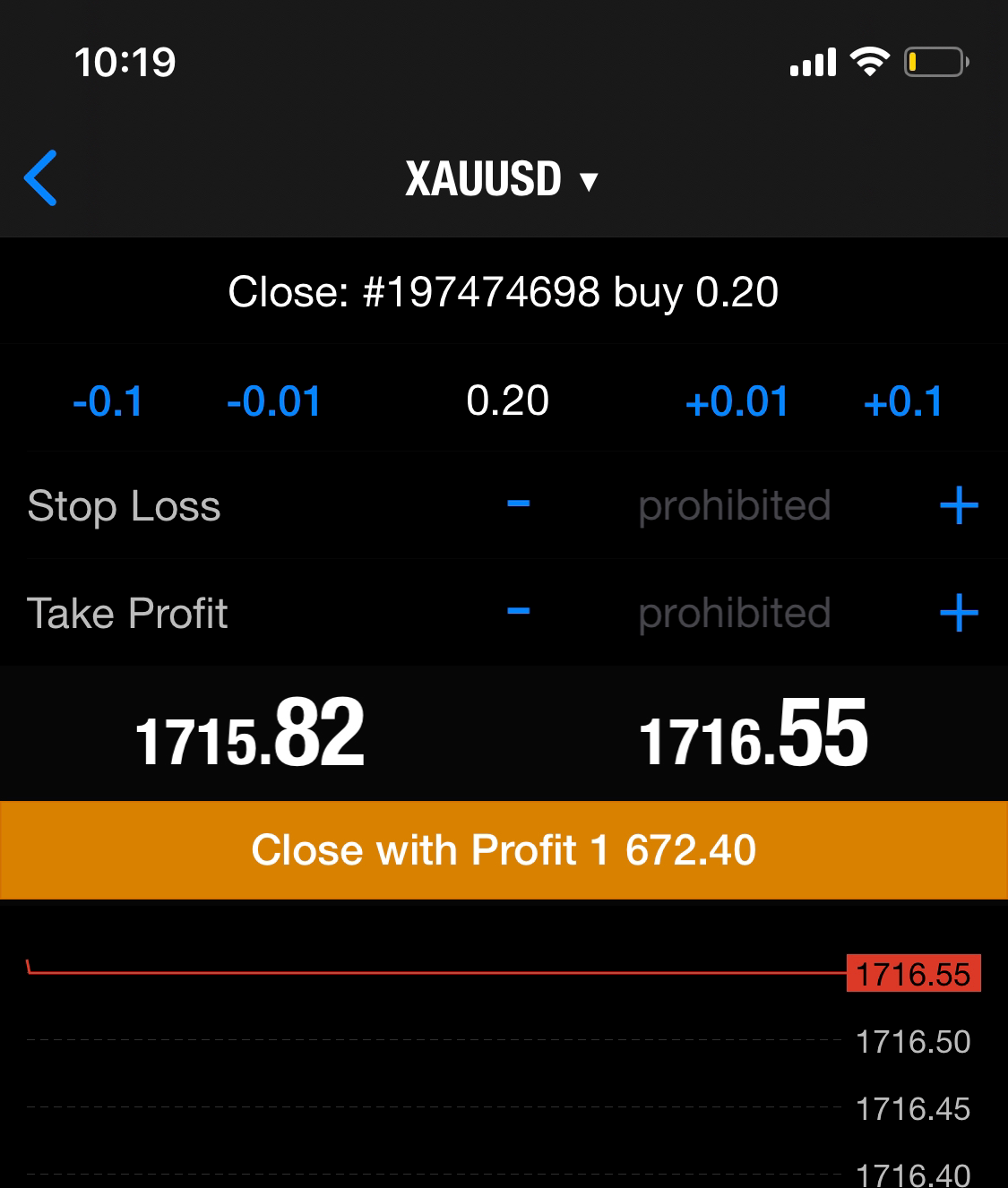The image size is (1008, 1188).
Task: Go back using the blue arrow
Action: pos(41,177)
